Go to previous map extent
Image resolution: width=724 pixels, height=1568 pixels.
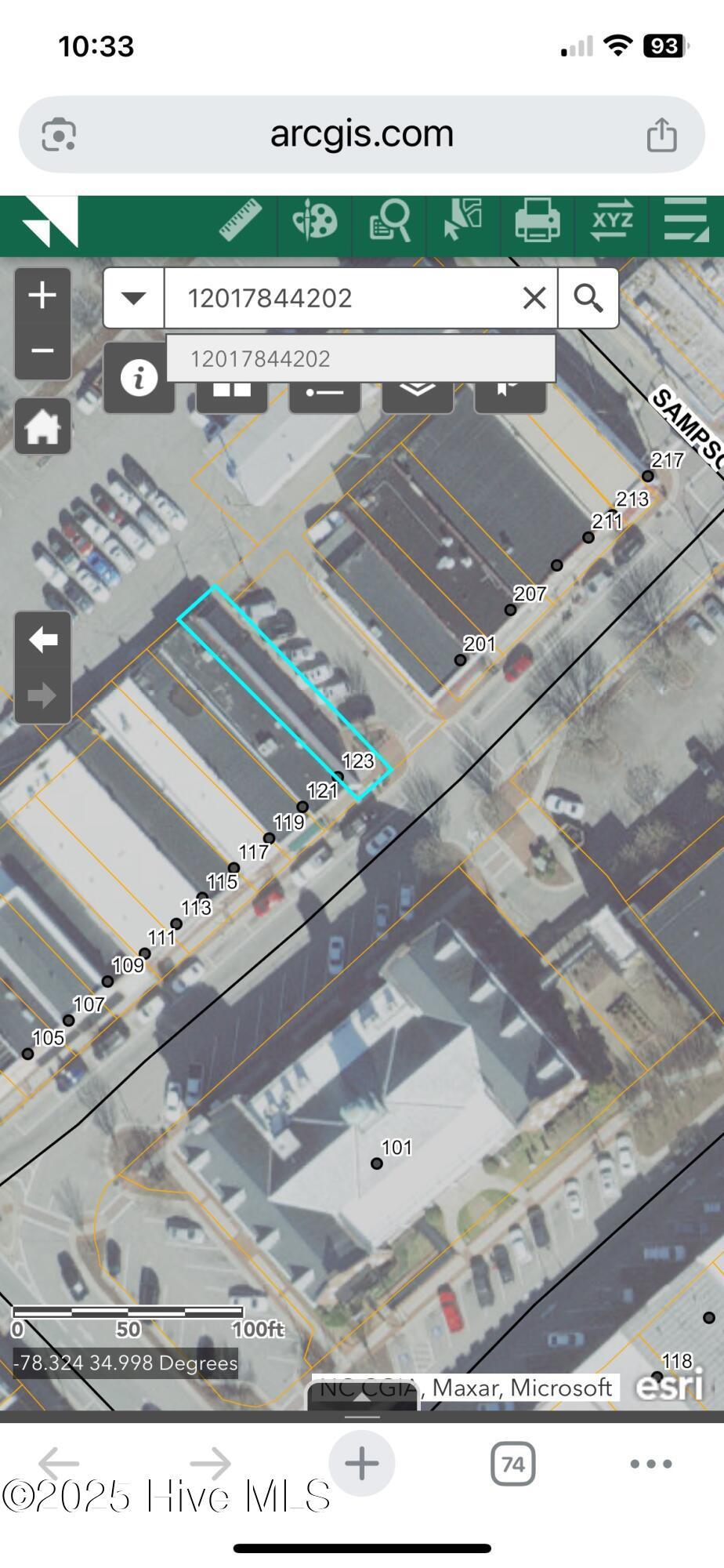[43, 641]
